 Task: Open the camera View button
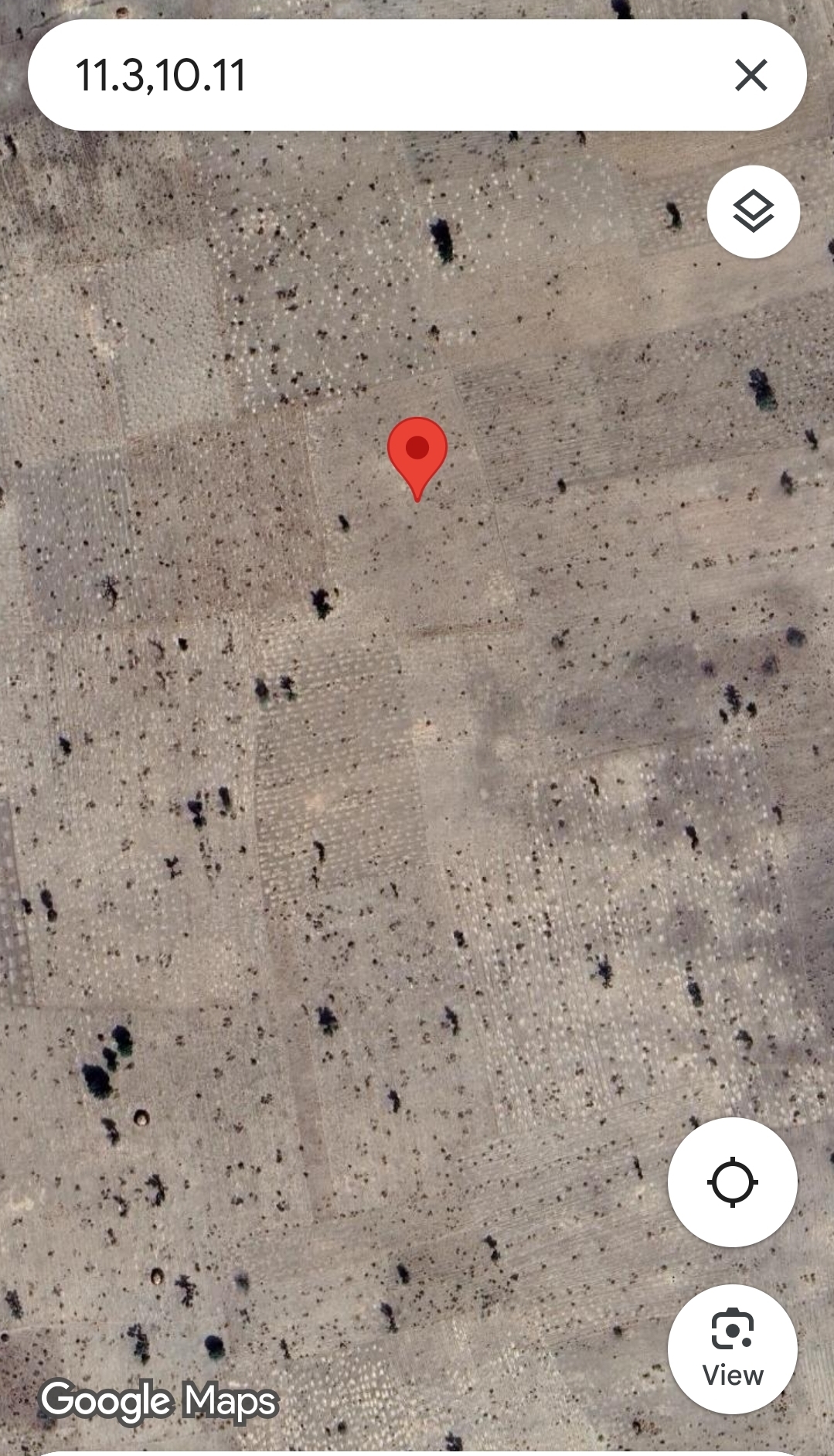(732, 1349)
